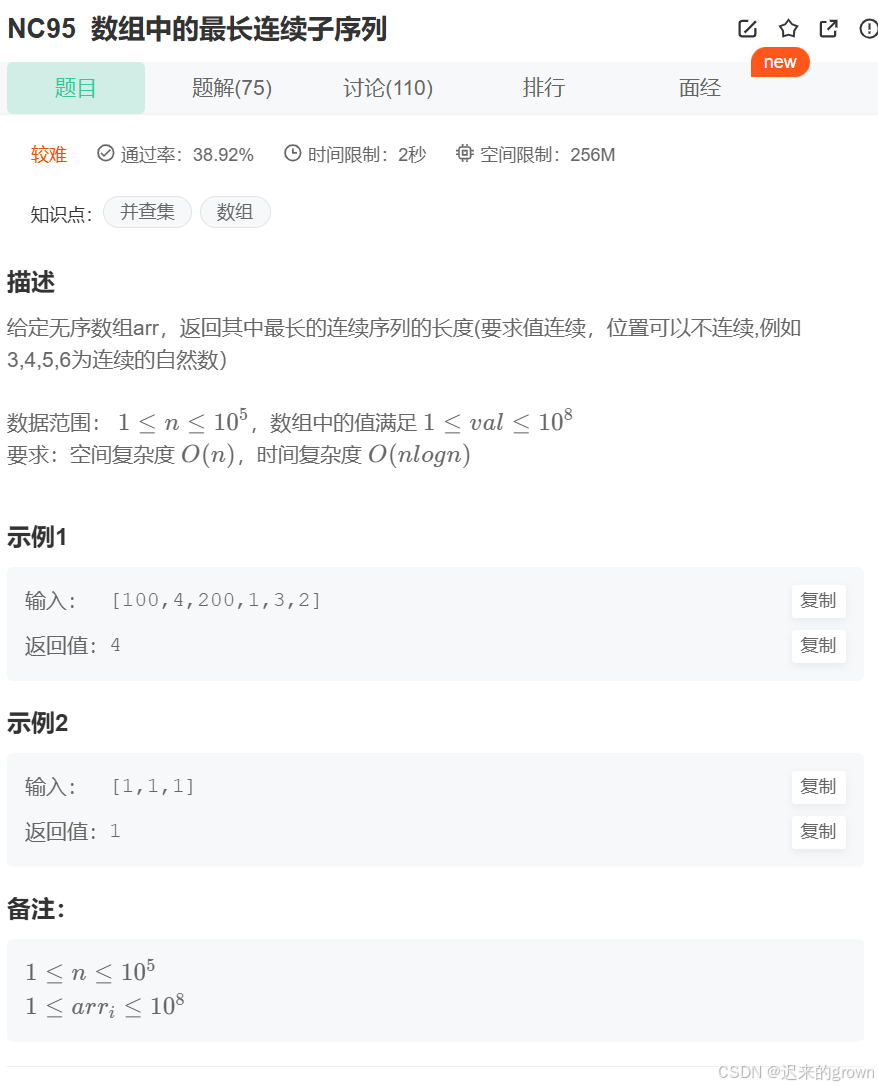Select the 题目 tab
Viewport: 878px width, 1087px height.
(x=76, y=88)
